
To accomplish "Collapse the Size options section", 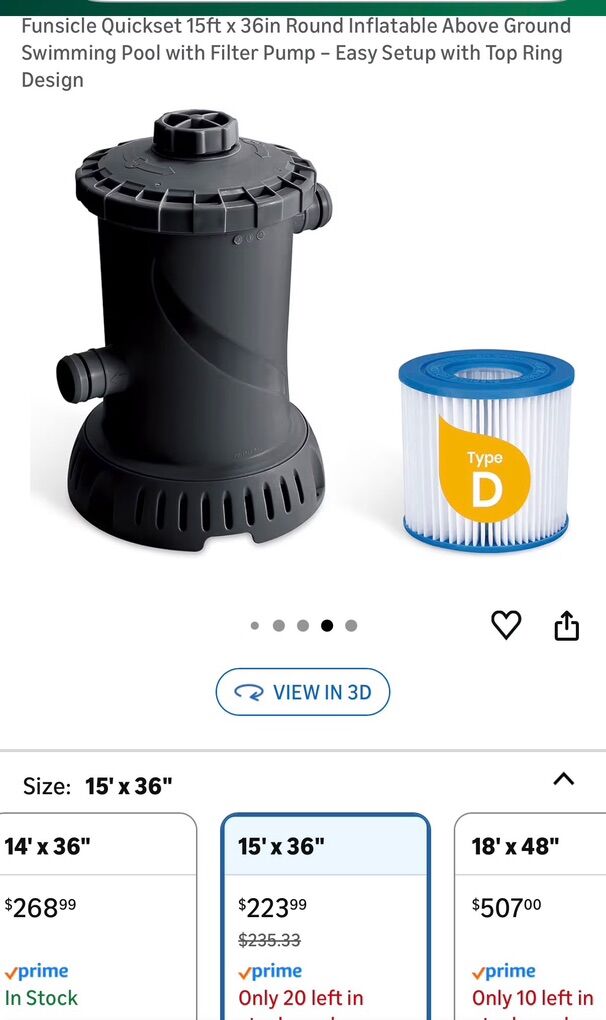I will click(x=563, y=779).
